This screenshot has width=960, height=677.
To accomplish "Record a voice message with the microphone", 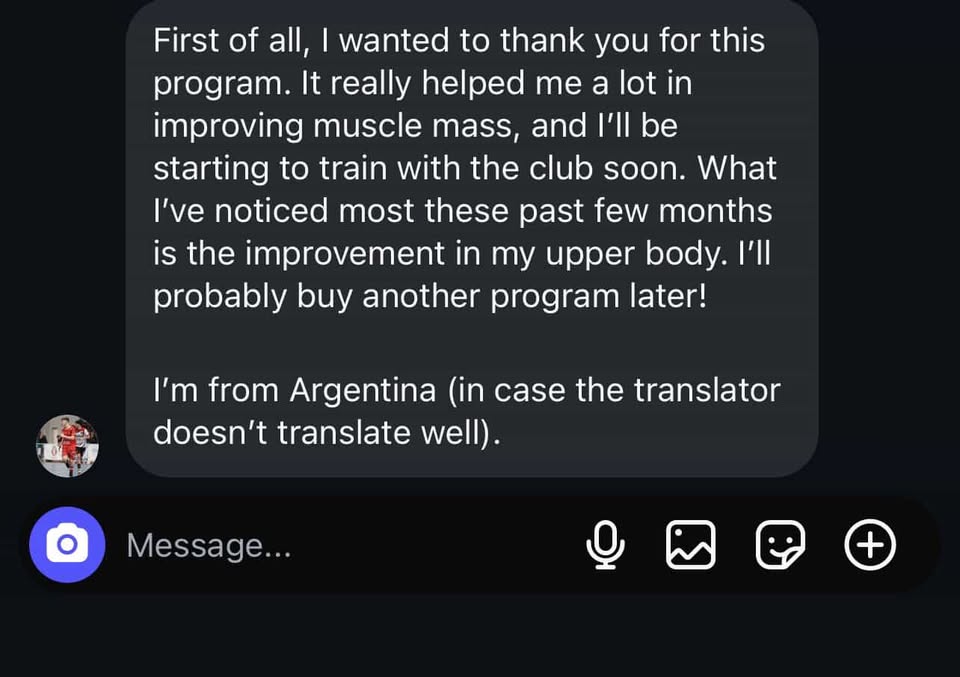I will pyautogui.click(x=605, y=545).
